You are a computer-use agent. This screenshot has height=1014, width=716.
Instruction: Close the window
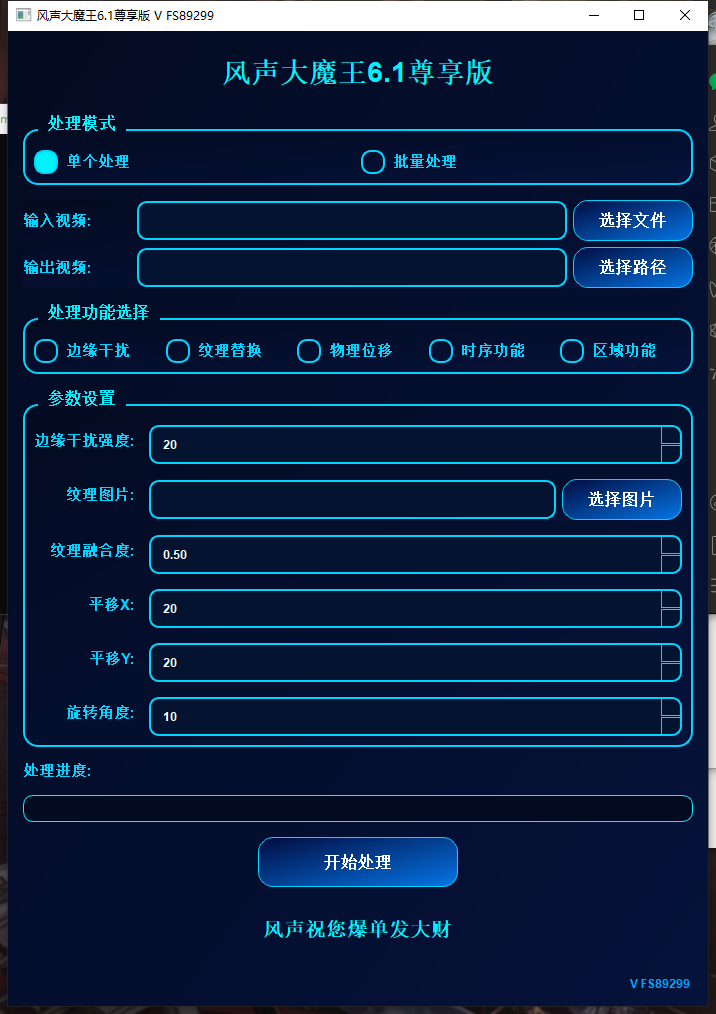tap(685, 15)
